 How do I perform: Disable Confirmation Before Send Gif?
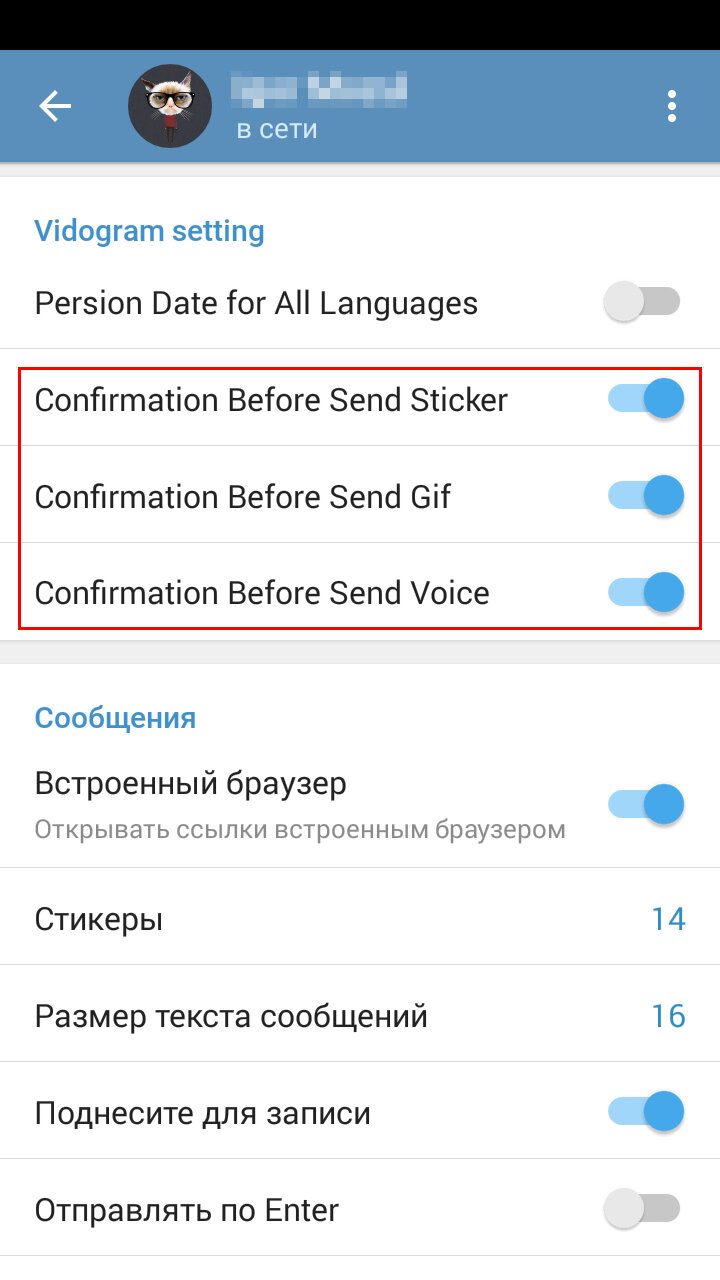pos(645,496)
